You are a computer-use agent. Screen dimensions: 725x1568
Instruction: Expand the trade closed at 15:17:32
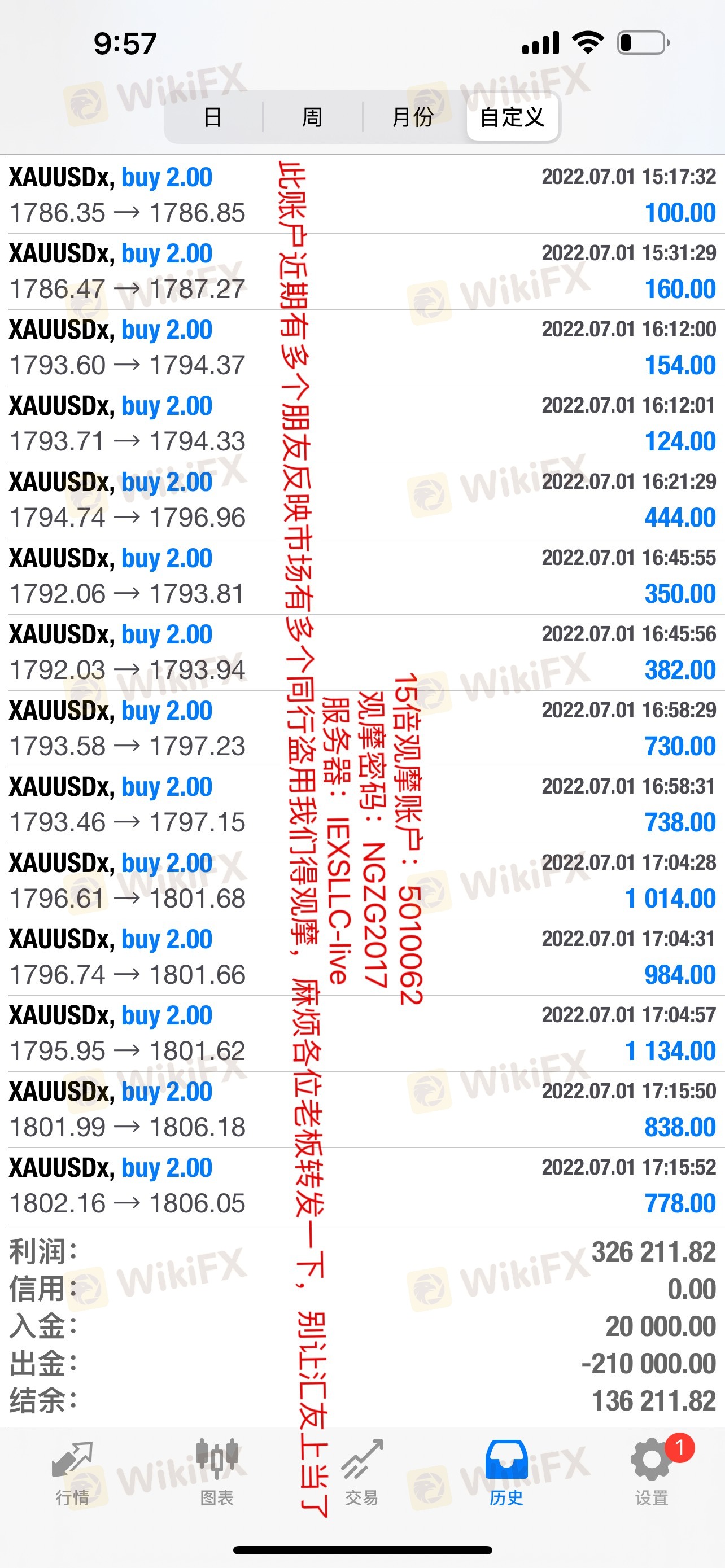pyautogui.click(x=362, y=195)
